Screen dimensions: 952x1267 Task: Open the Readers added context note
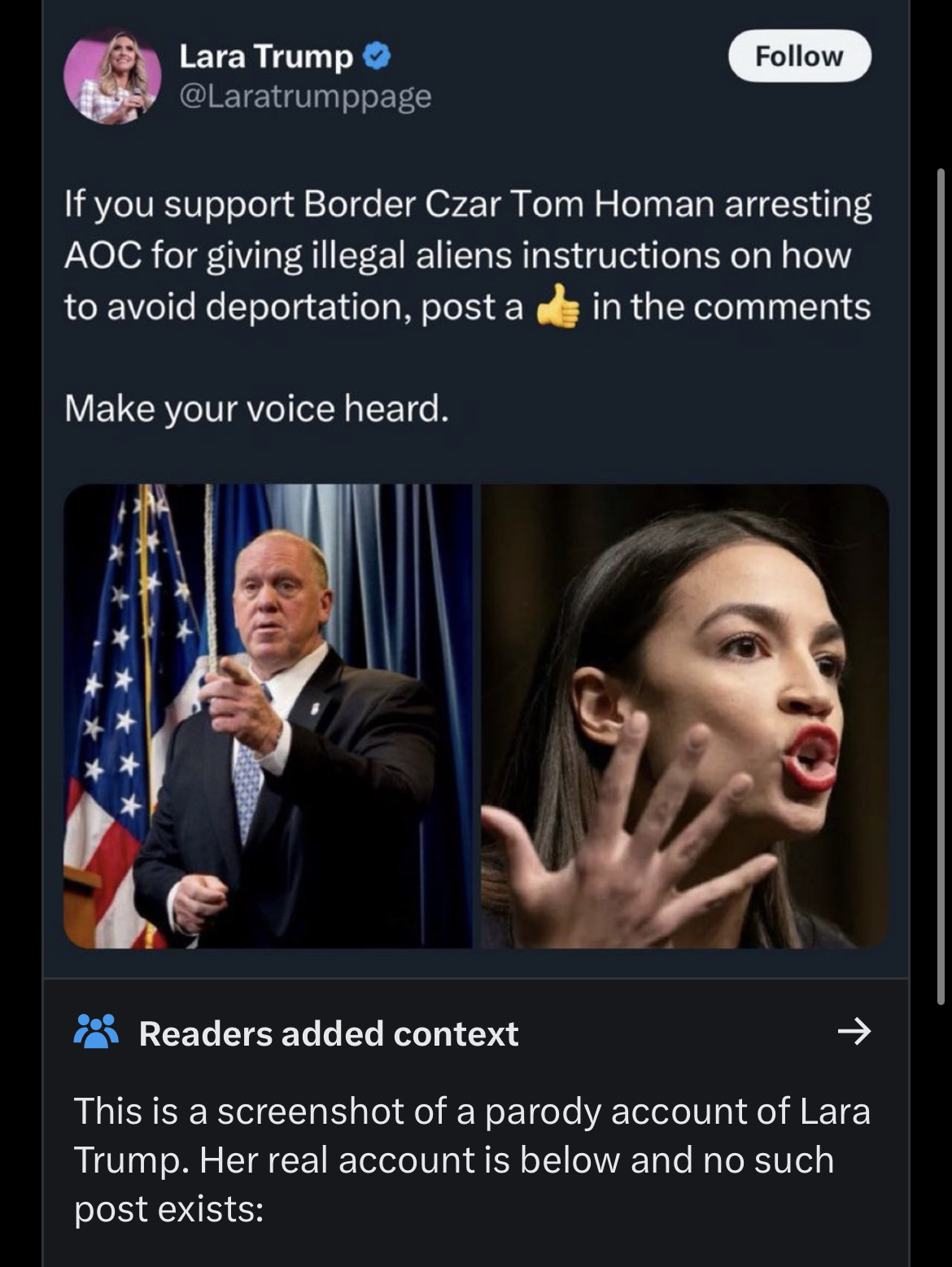click(853, 1033)
